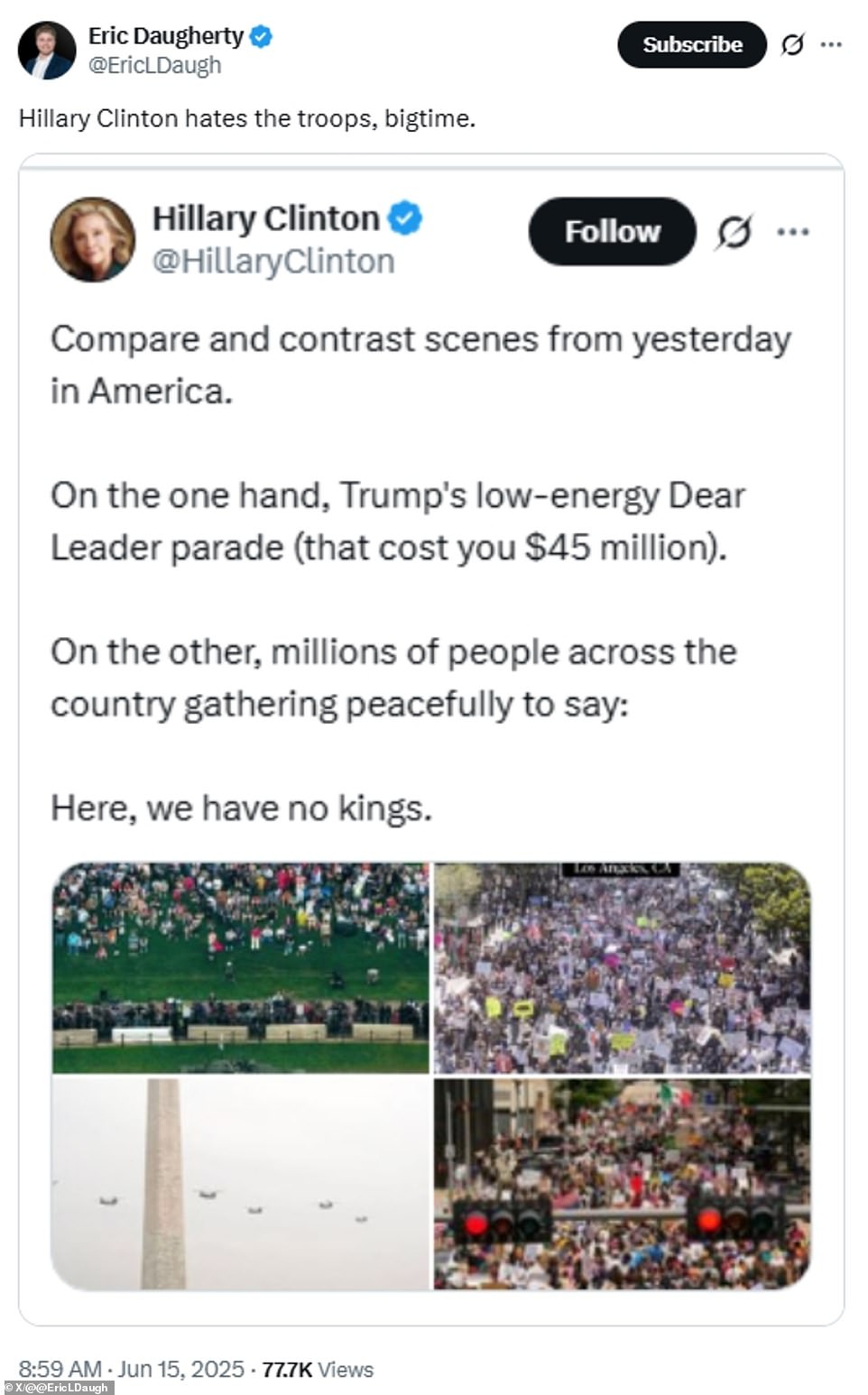The height and width of the screenshot is (1395, 868).
Task: Open the @EricLDaugh profile link
Action: (x=154, y=65)
